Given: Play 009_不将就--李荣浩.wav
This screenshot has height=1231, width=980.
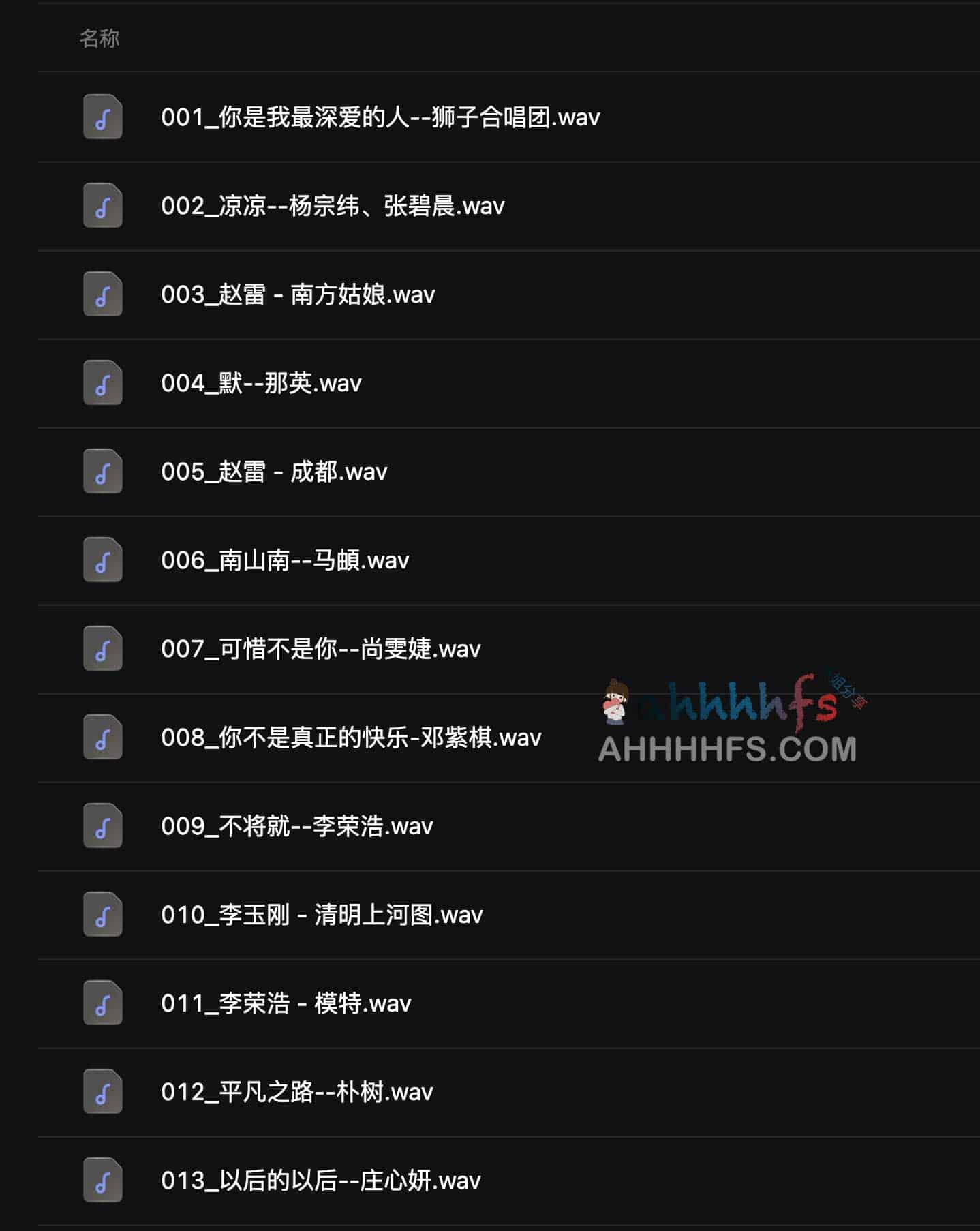Looking at the screenshot, I should click(296, 826).
